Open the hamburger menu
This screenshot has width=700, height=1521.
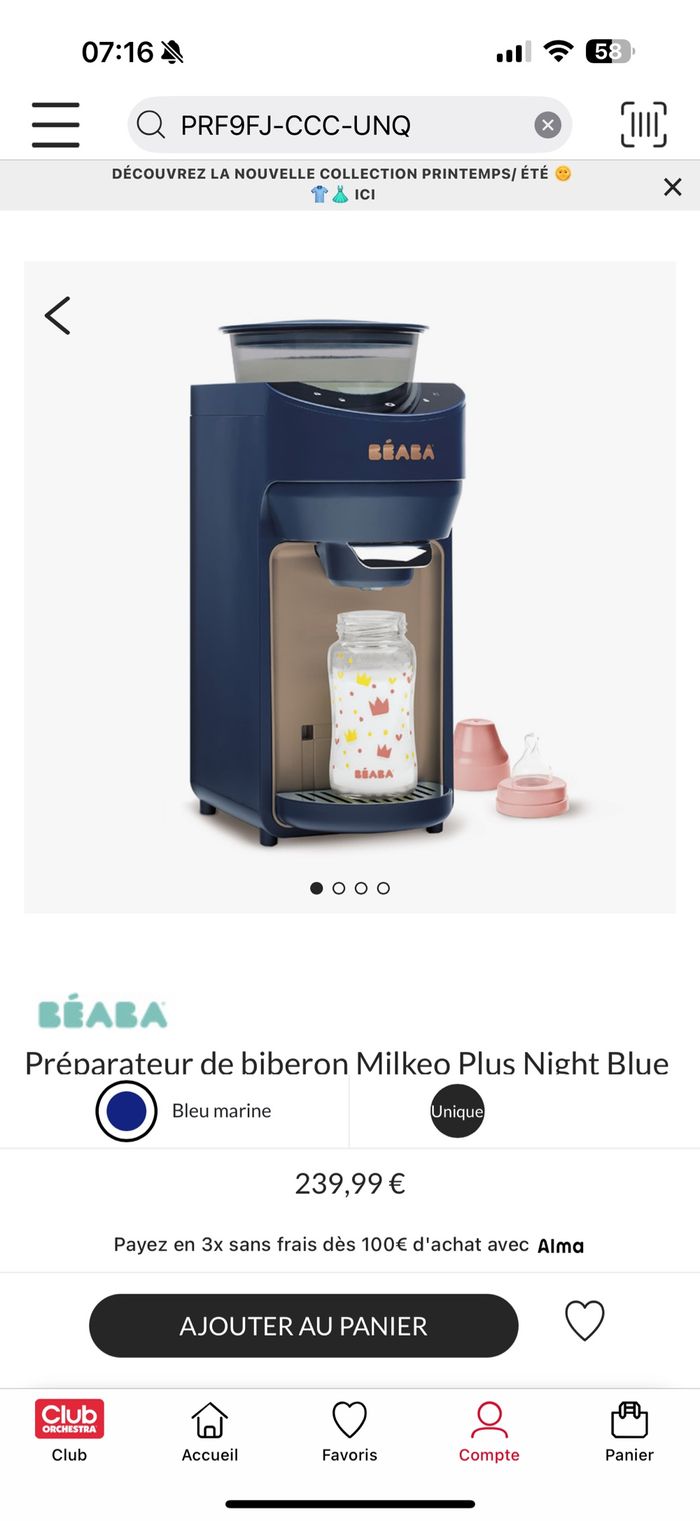tap(55, 125)
